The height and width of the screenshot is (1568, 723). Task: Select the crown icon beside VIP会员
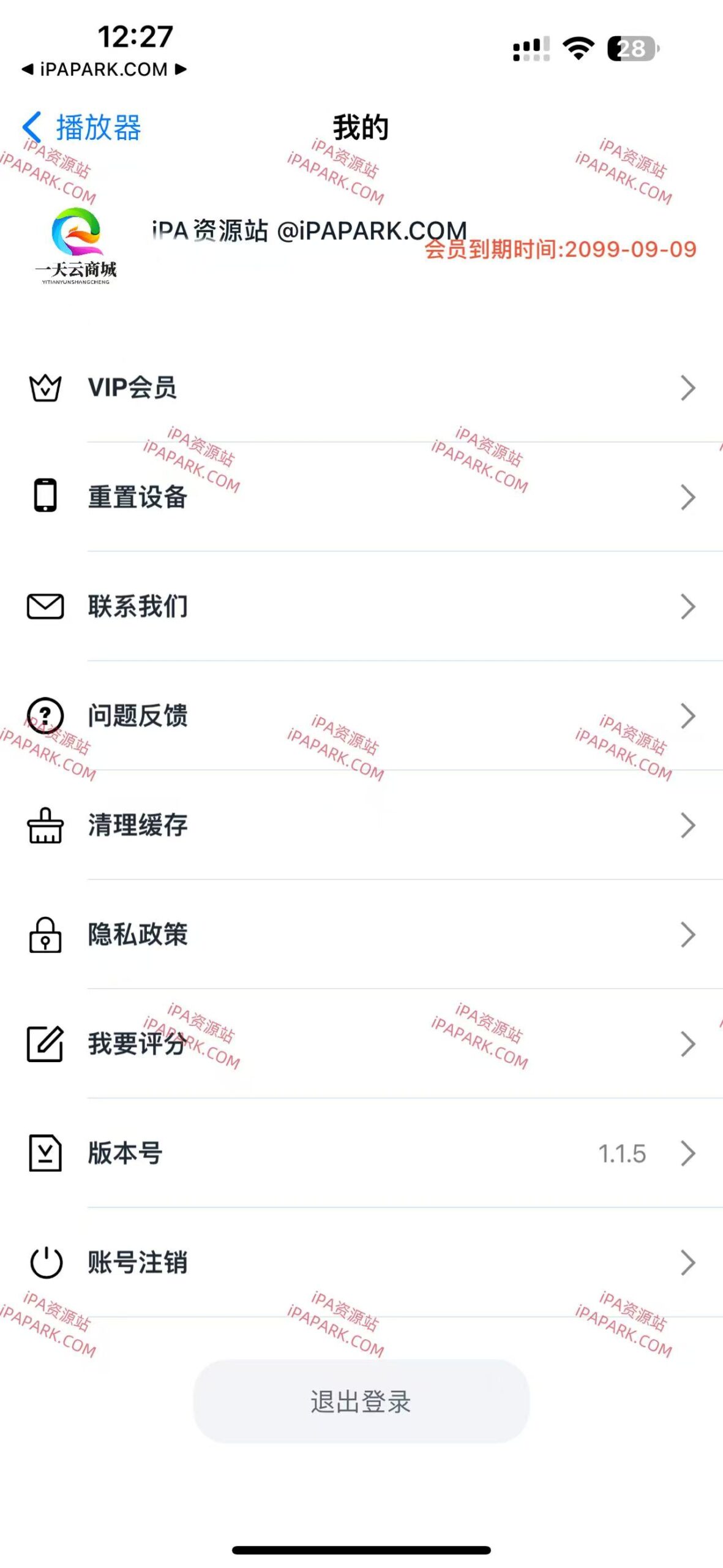(44, 387)
